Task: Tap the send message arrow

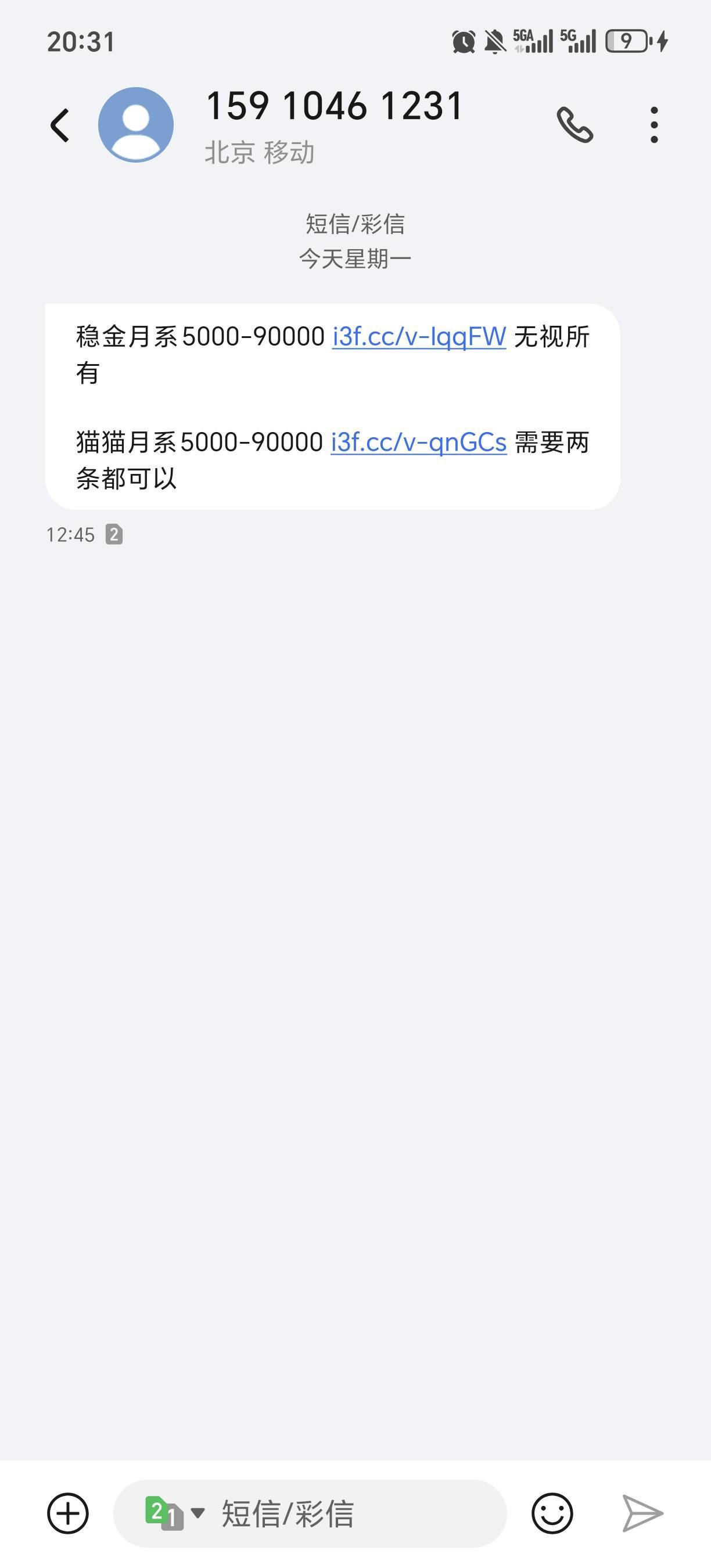Action: (x=642, y=1513)
